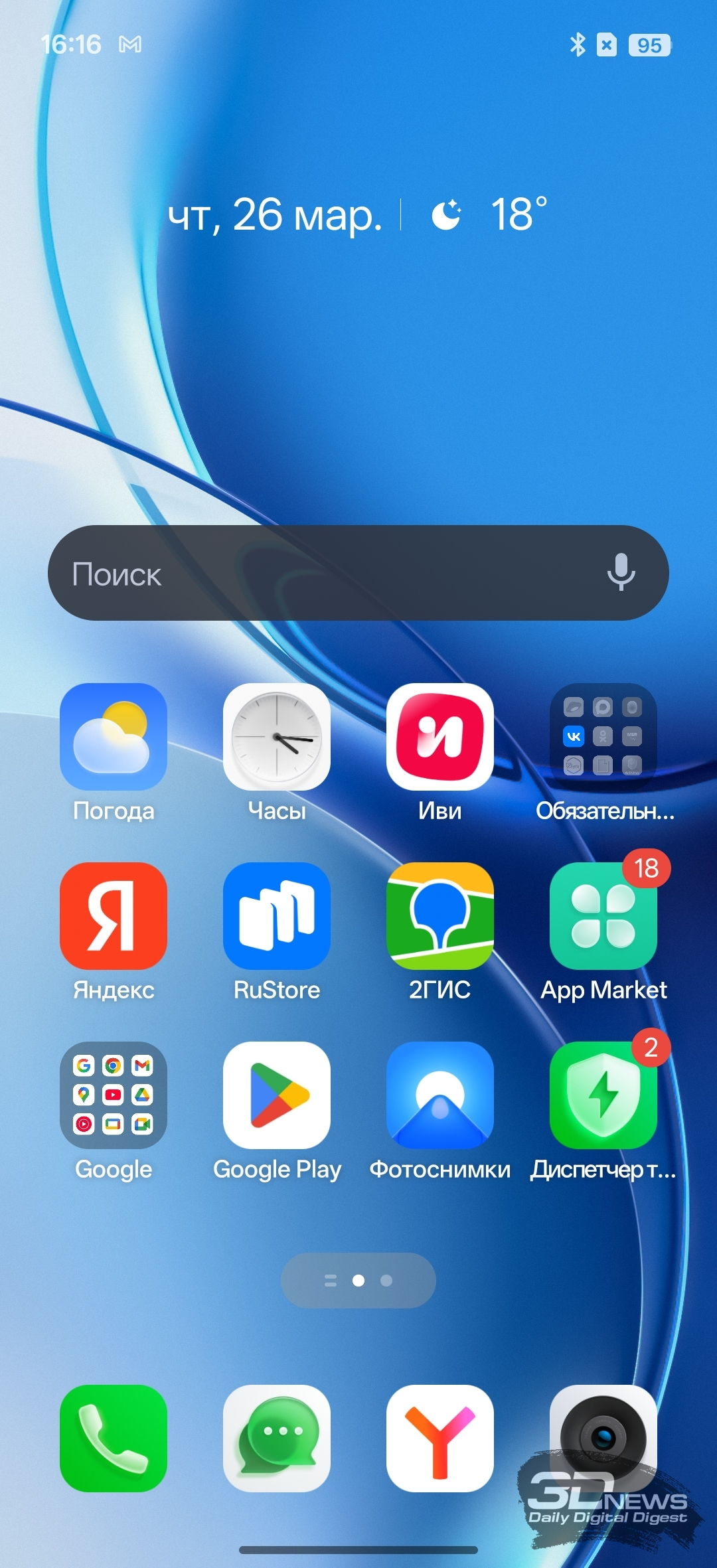Open the messages app in the dock

[x=277, y=1439]
